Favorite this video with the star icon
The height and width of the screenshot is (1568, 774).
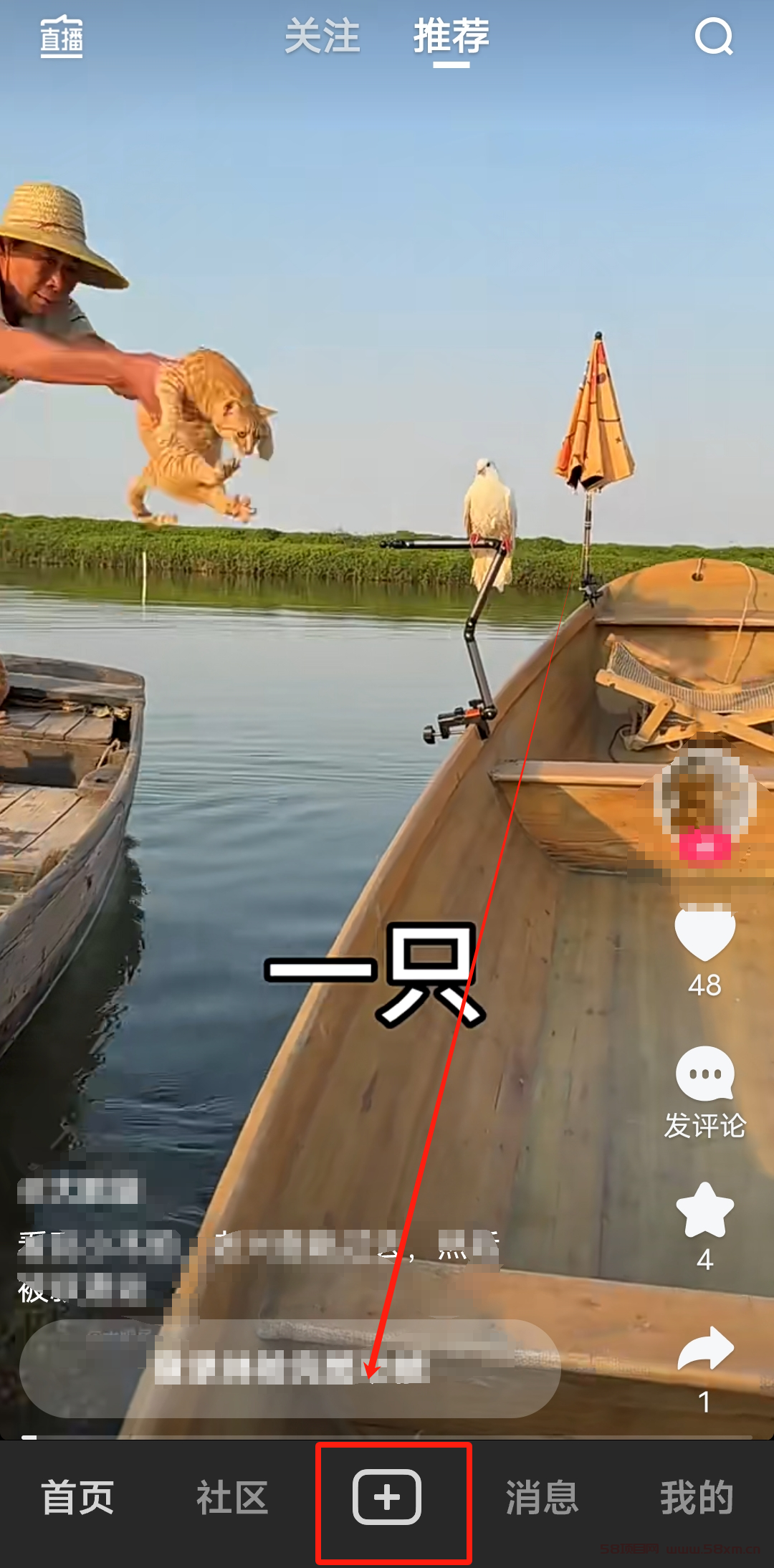click(705, 1210)
